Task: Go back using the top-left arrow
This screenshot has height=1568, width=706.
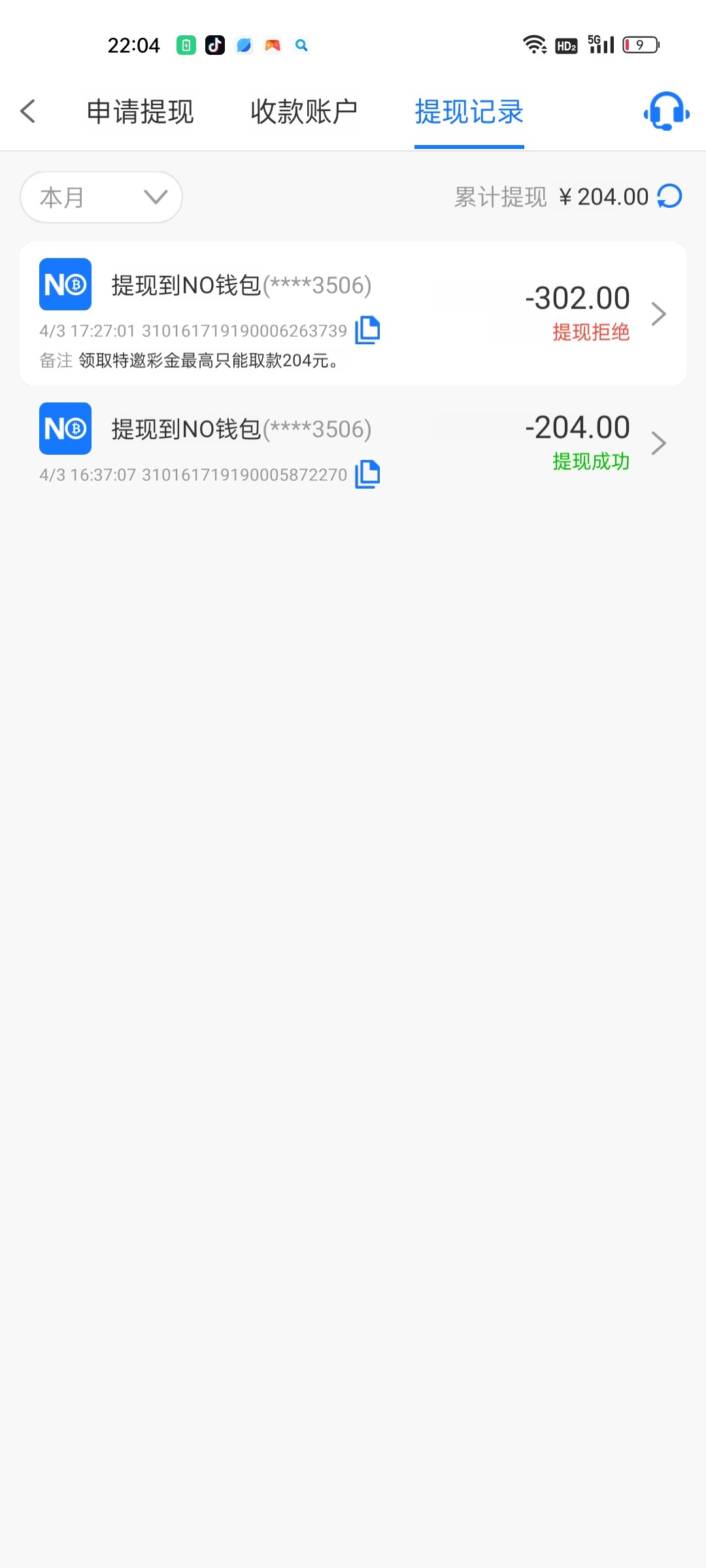Action: tap(27, 111)
